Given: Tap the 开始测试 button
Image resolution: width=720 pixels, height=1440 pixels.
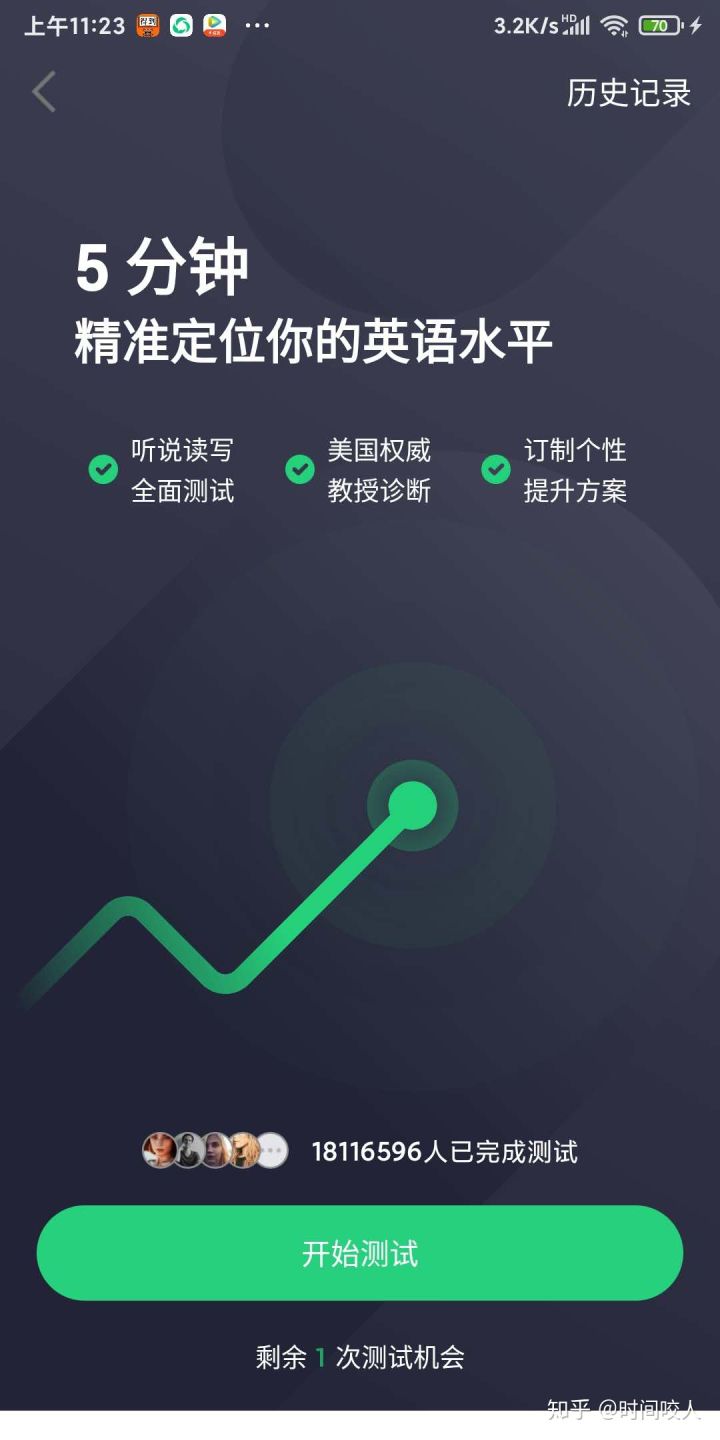Looking at the screenshot, I should coord(359,1253).
